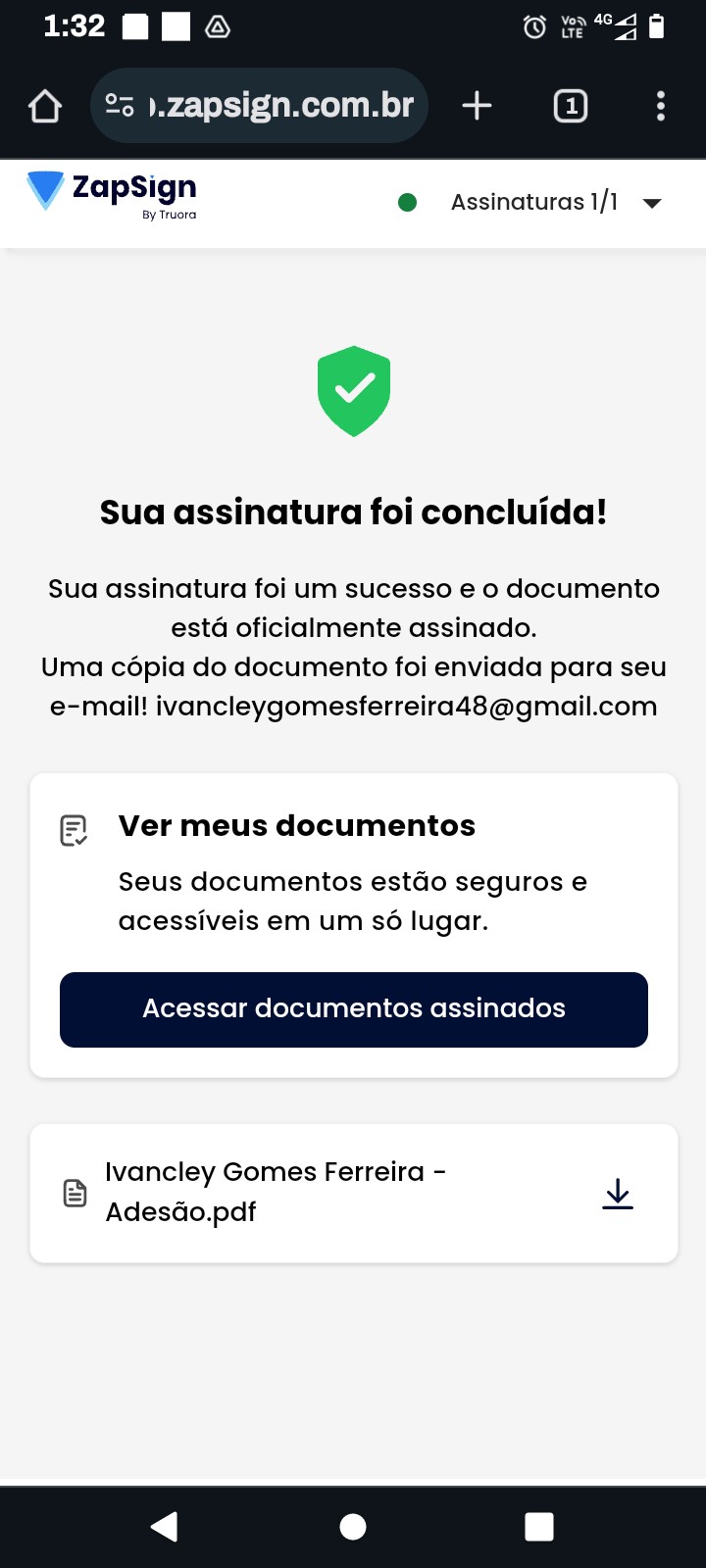The height and width of the screenshot is (1568, 706).
Task: Open recent apps from the navigation bar
Action: (x=539, y=1526)
